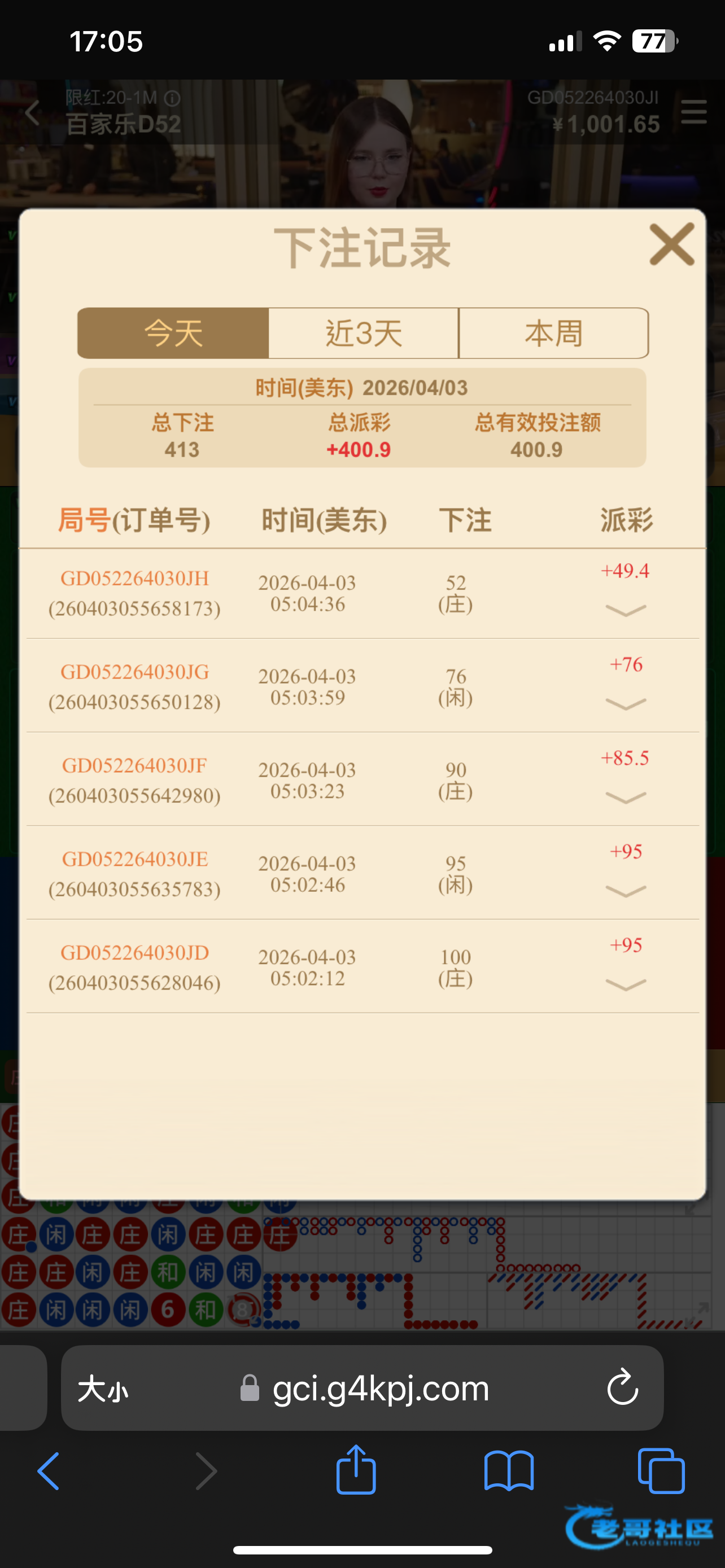The height and width of the screenshot is (1568, 725).
Task: Go back in Safari's toolbar
Action: point(49,1470)
